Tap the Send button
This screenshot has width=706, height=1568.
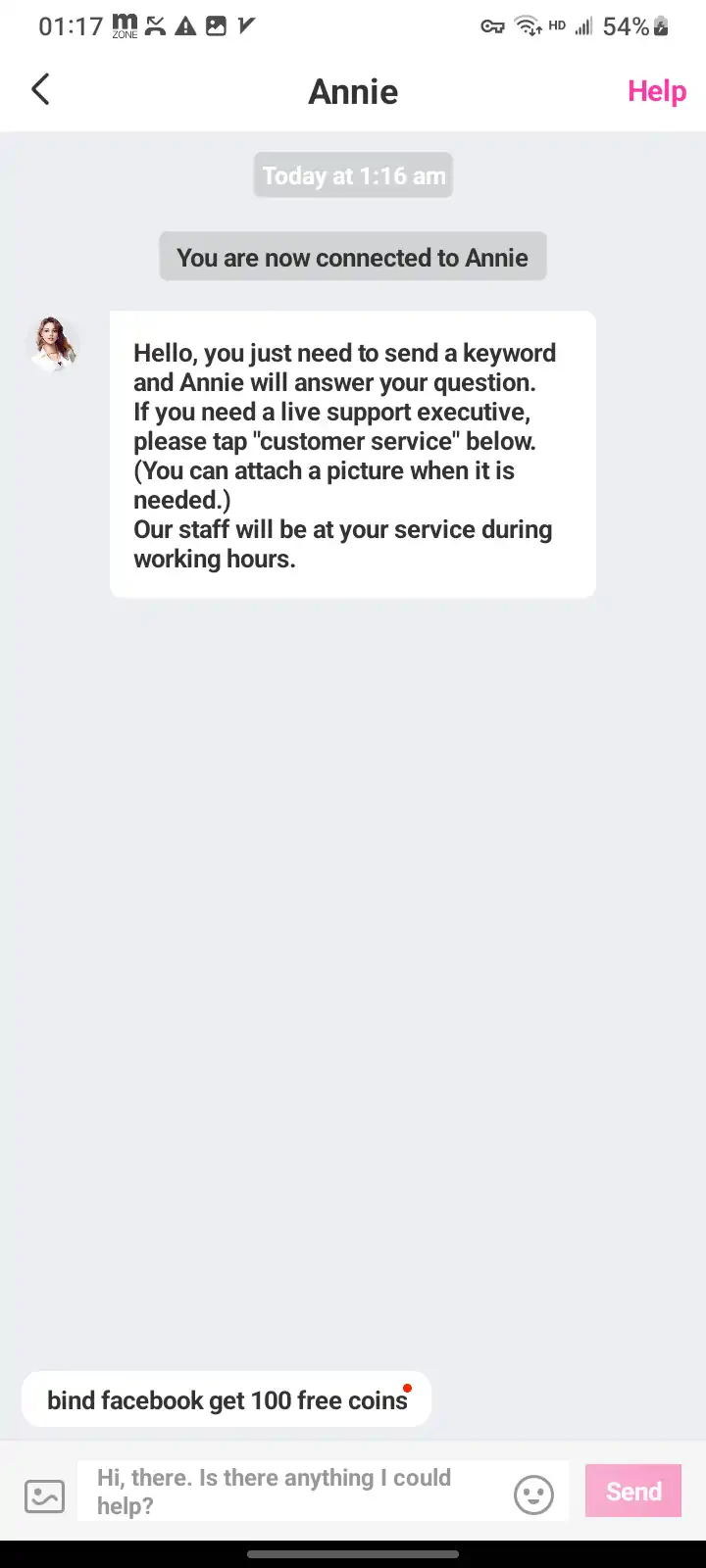point(632,1491)
